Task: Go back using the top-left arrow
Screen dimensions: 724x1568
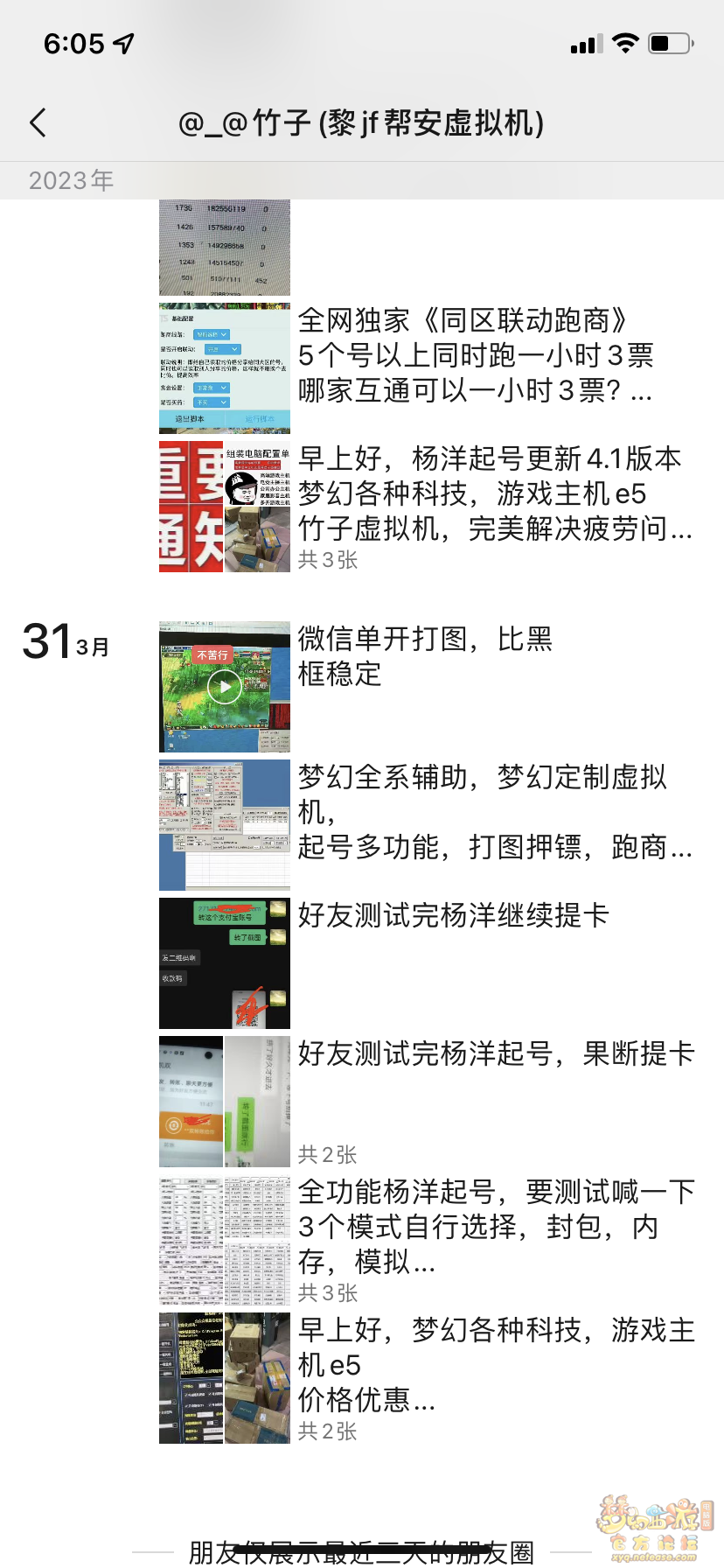Action: pyautogui.click(x=38, y=123)
